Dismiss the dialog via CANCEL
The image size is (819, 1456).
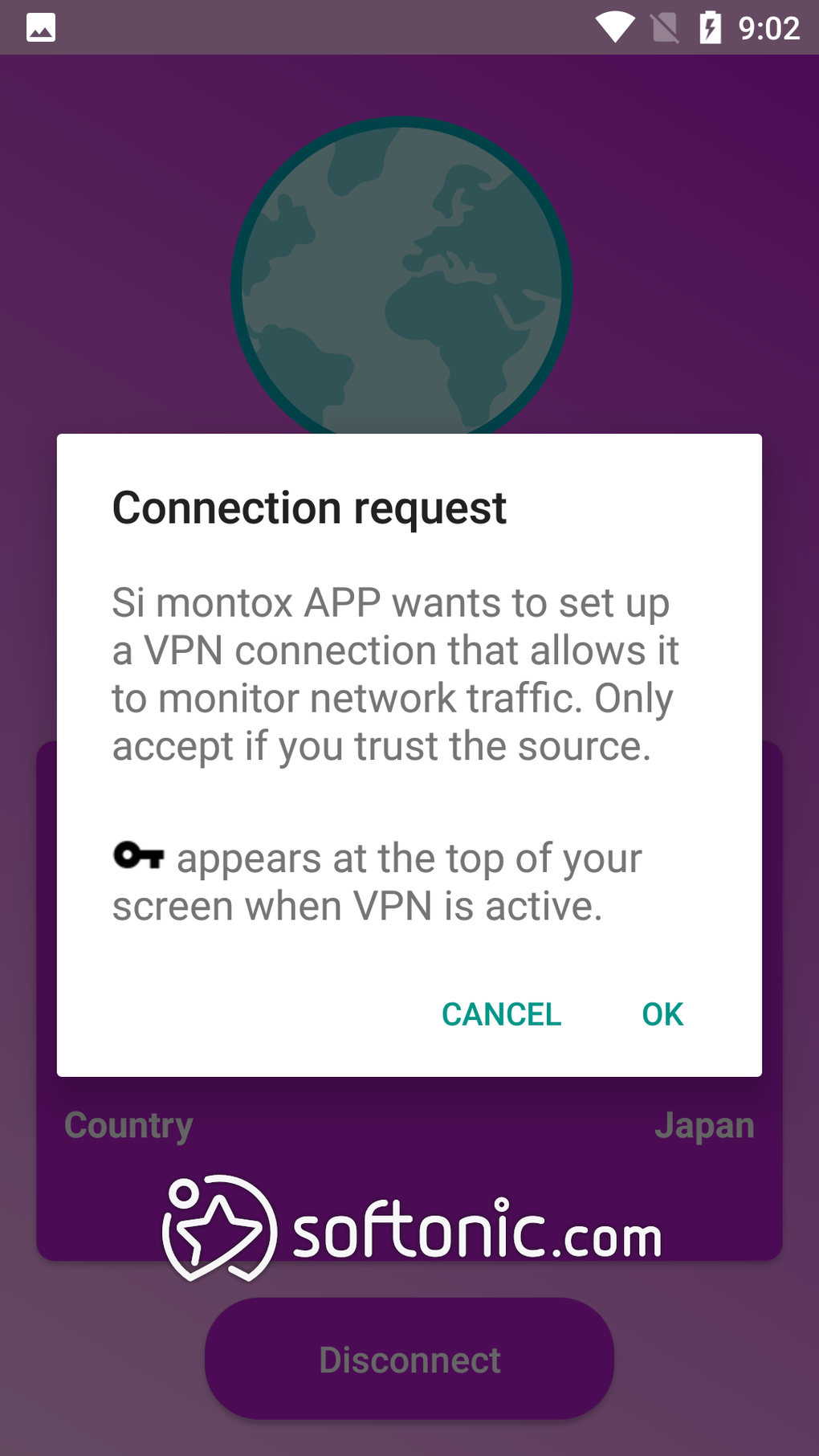[x=500, y=1013]
